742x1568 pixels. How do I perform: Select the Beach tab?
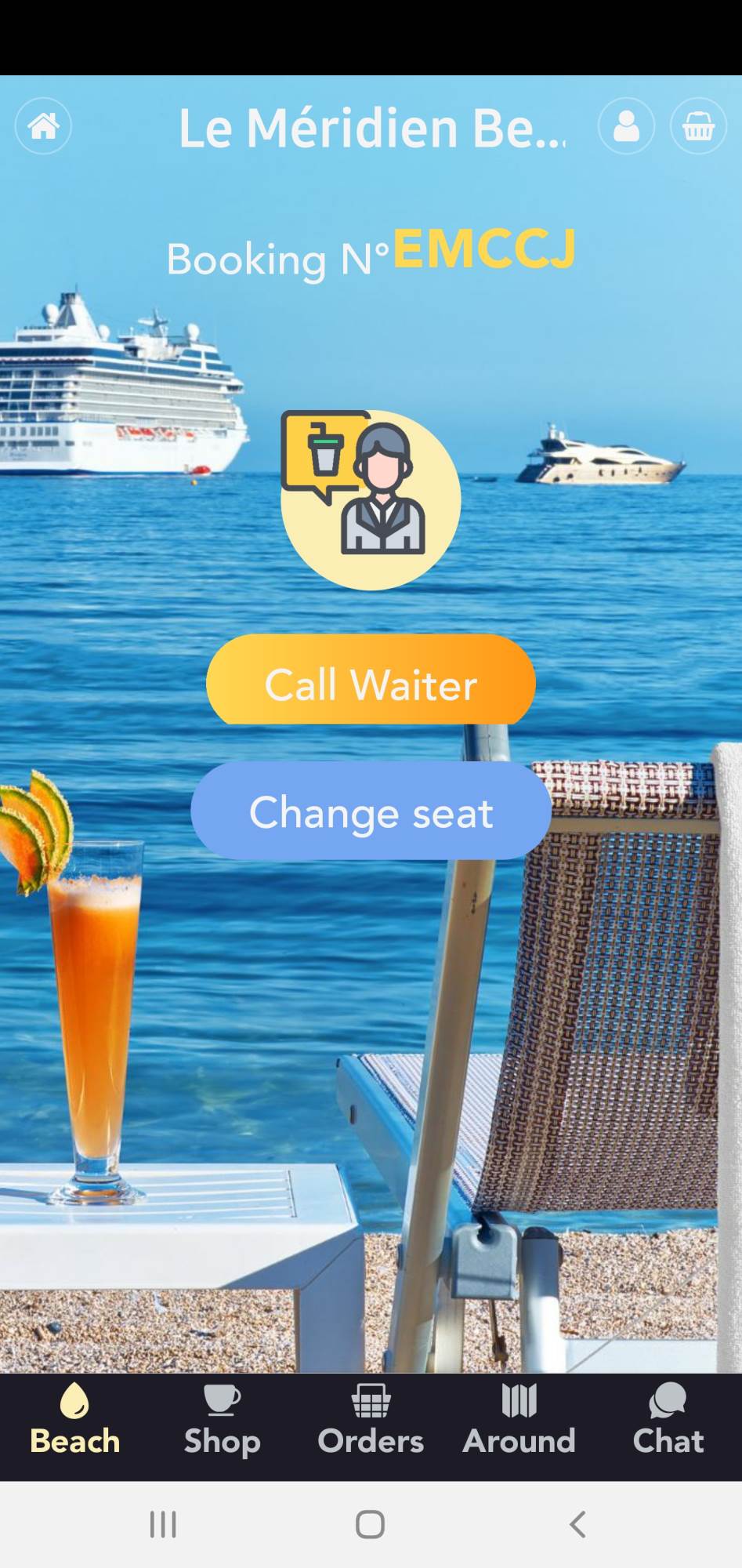click(74, 1420)
